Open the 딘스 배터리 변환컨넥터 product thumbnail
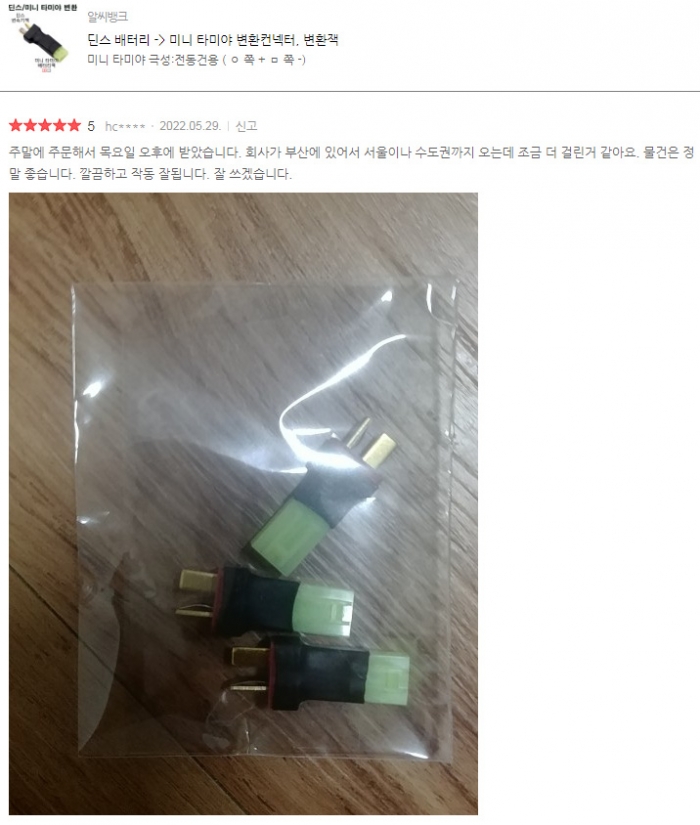The width and height of the screenshot is (700, 825). pyautogui.click(x=43, y=38)
